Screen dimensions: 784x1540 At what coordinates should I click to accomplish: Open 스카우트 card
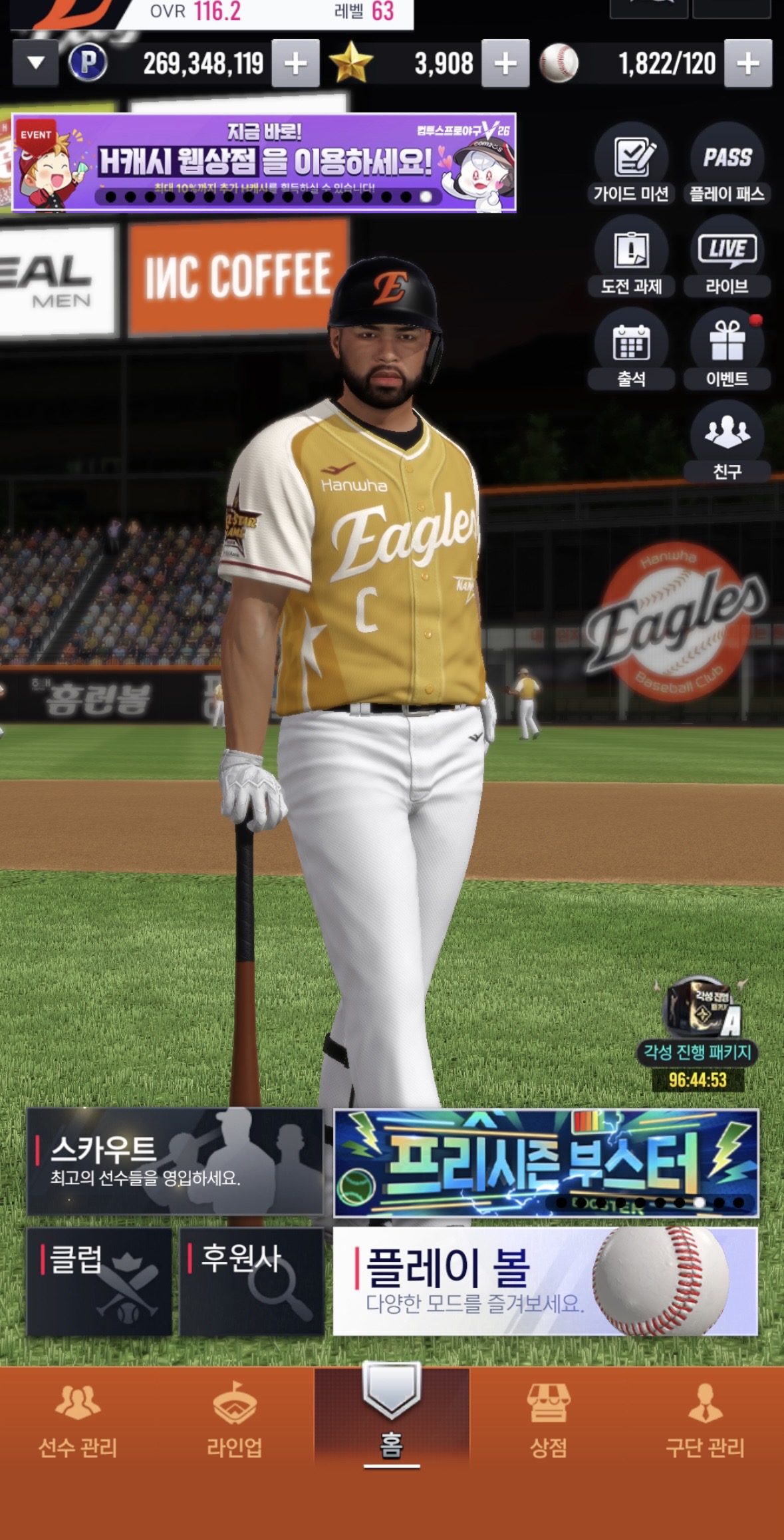(x=175, y=1161)
